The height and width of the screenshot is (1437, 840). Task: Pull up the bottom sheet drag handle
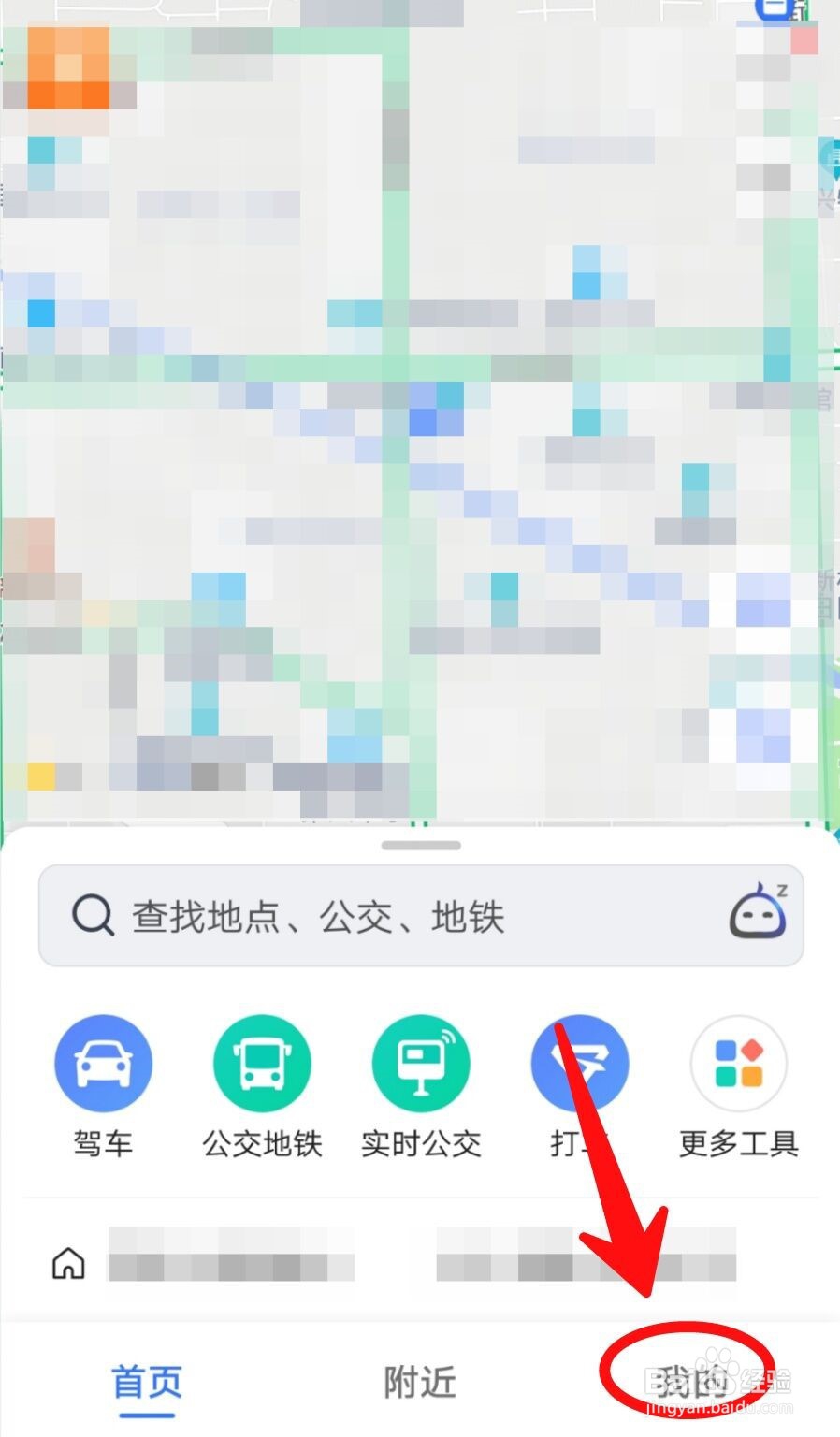tap(420, 843)
